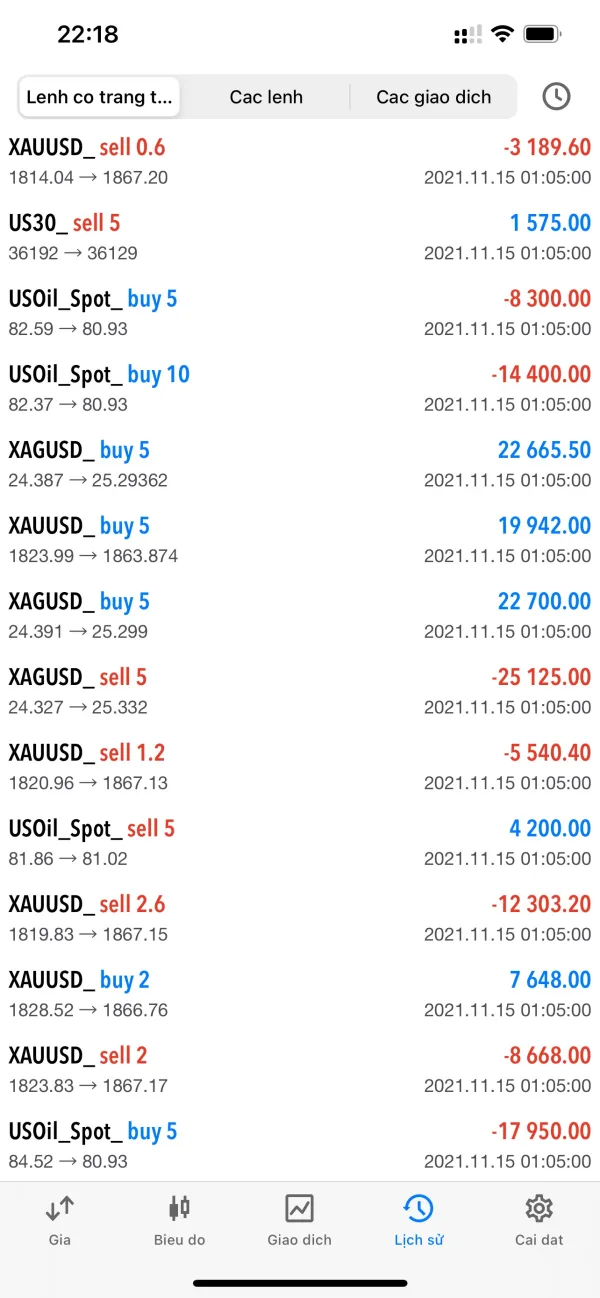The image size is (600, 1298).
Task: Open the Giao dich tab
Action: pyautogui.click(x=299, y=1220)
